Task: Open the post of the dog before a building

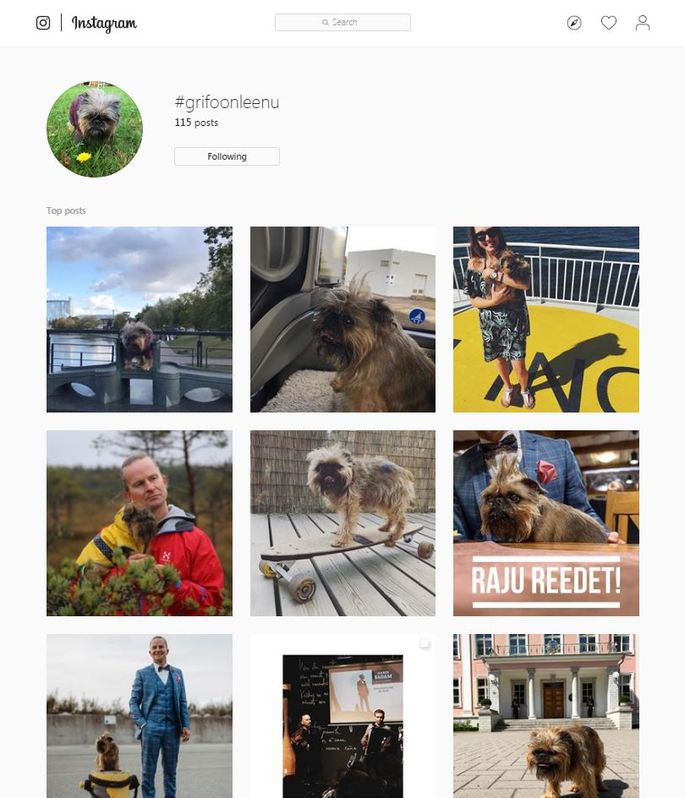Action: point(545,716)
